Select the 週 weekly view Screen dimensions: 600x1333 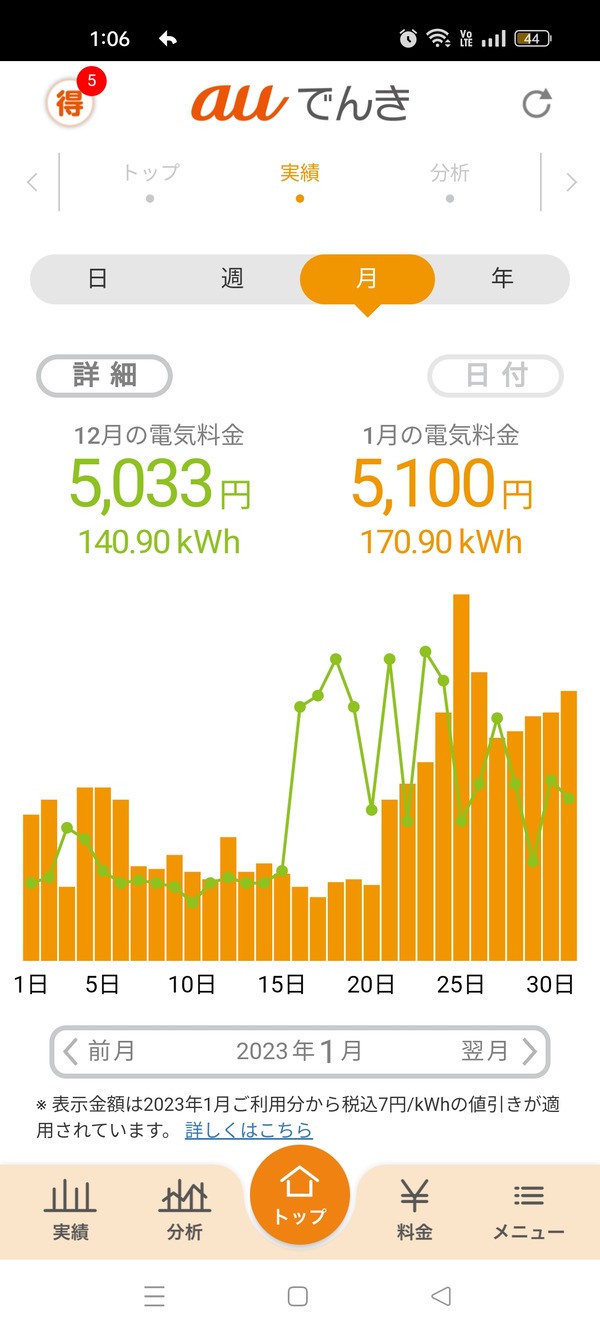(x=232, y=279)
